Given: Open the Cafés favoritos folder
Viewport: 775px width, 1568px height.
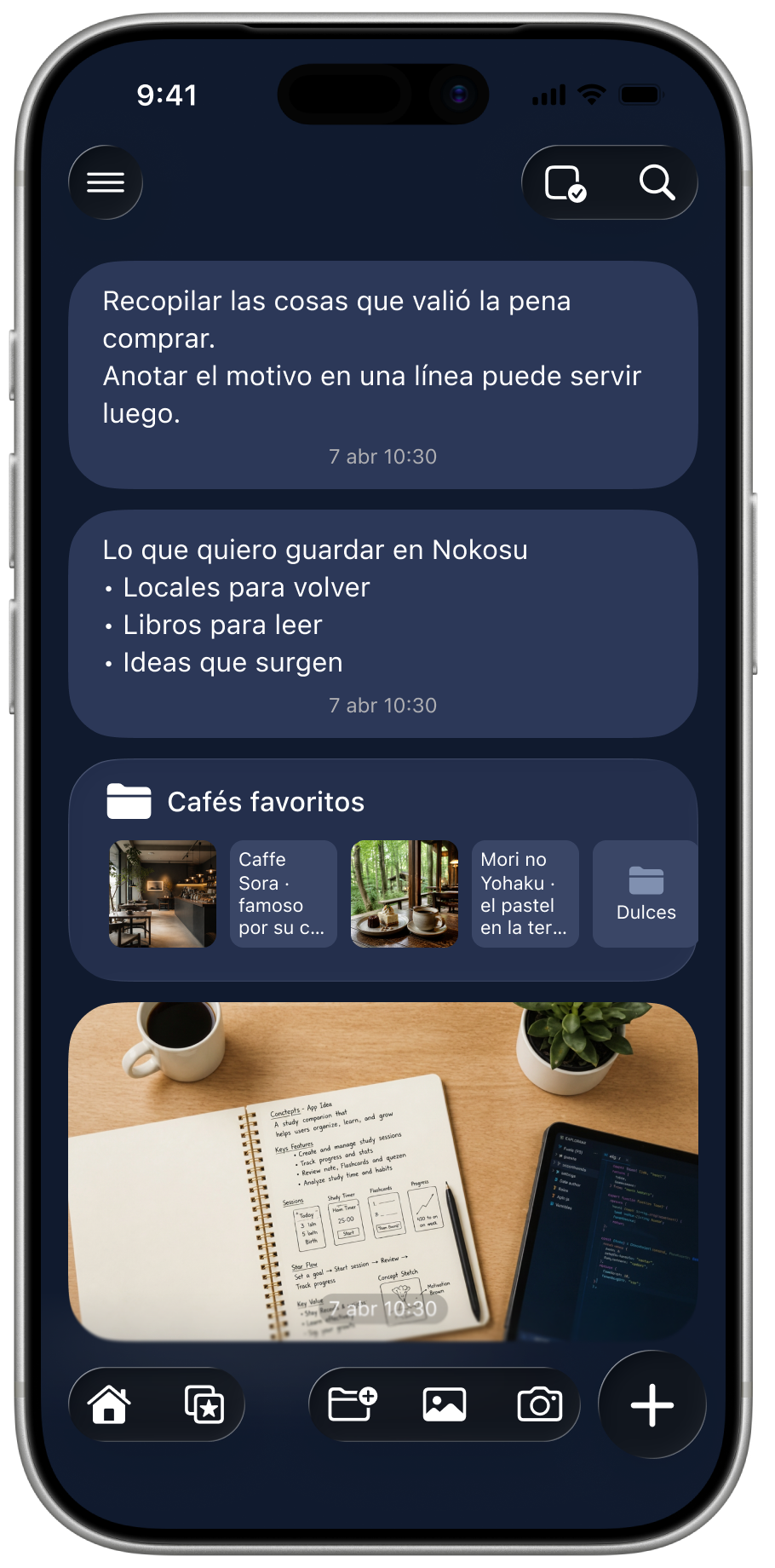Looking at the screenshot, I should click(x=266, y=802).
